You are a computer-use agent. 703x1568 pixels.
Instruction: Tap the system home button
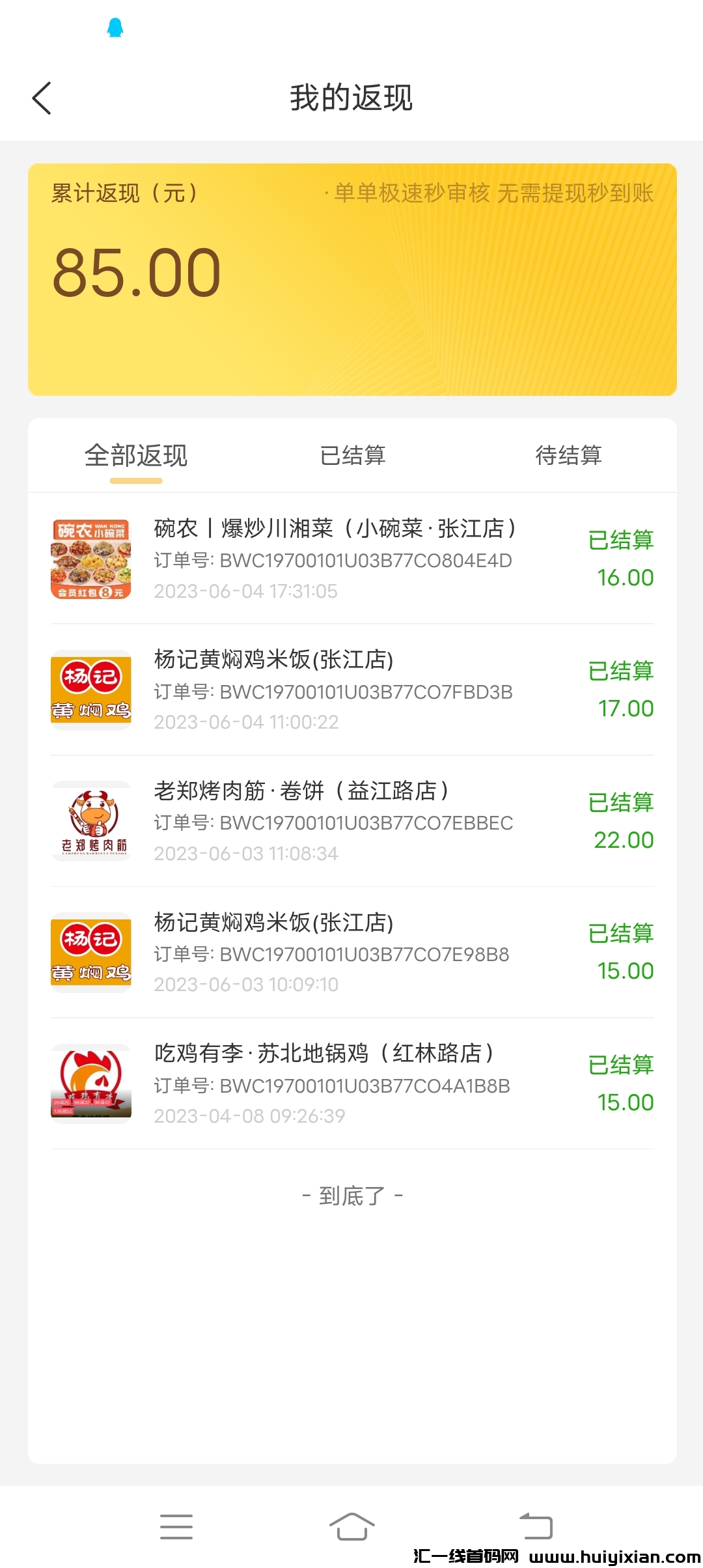[351, 1526]
